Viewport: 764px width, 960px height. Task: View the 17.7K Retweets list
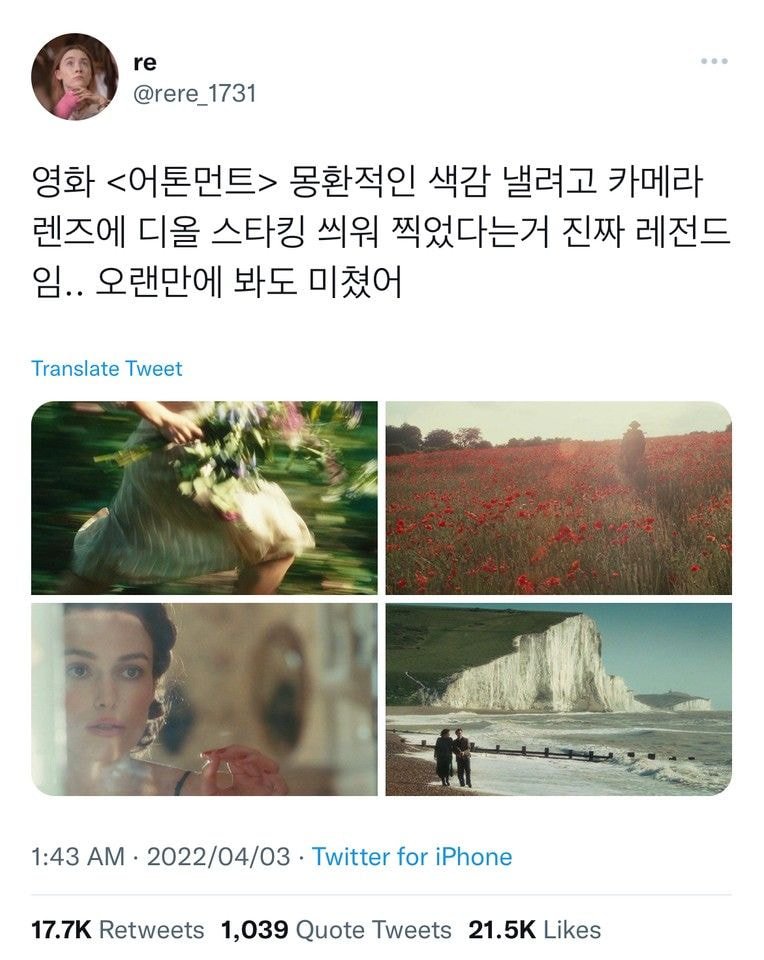pos(118,930)
